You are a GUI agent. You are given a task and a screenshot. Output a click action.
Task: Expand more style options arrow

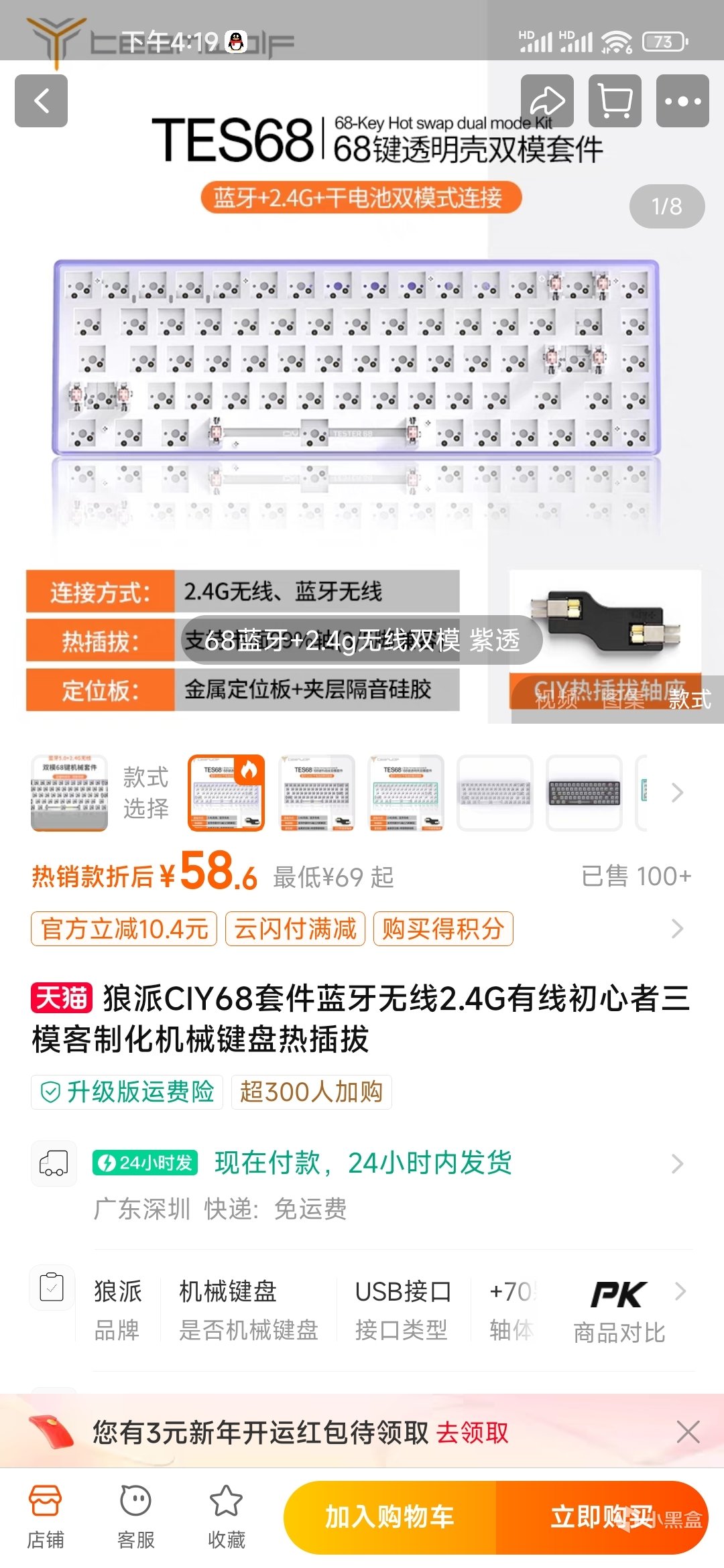pos(677,793)
